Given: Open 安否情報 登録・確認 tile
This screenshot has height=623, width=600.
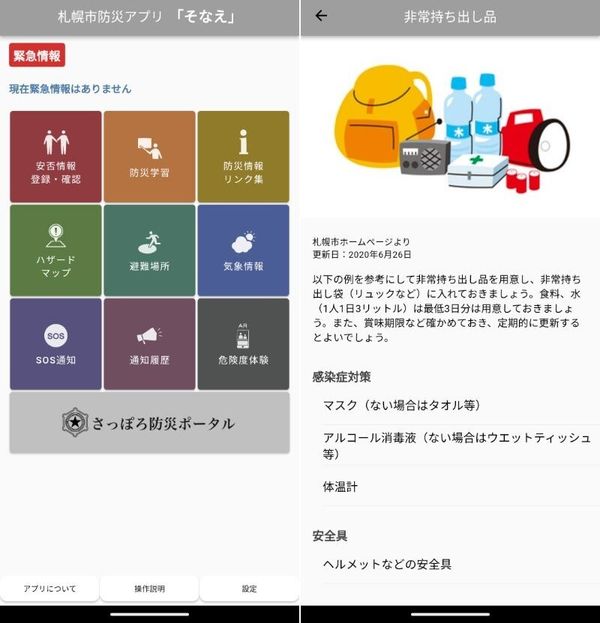Looking at the screenshot, I should click(56, 157).
